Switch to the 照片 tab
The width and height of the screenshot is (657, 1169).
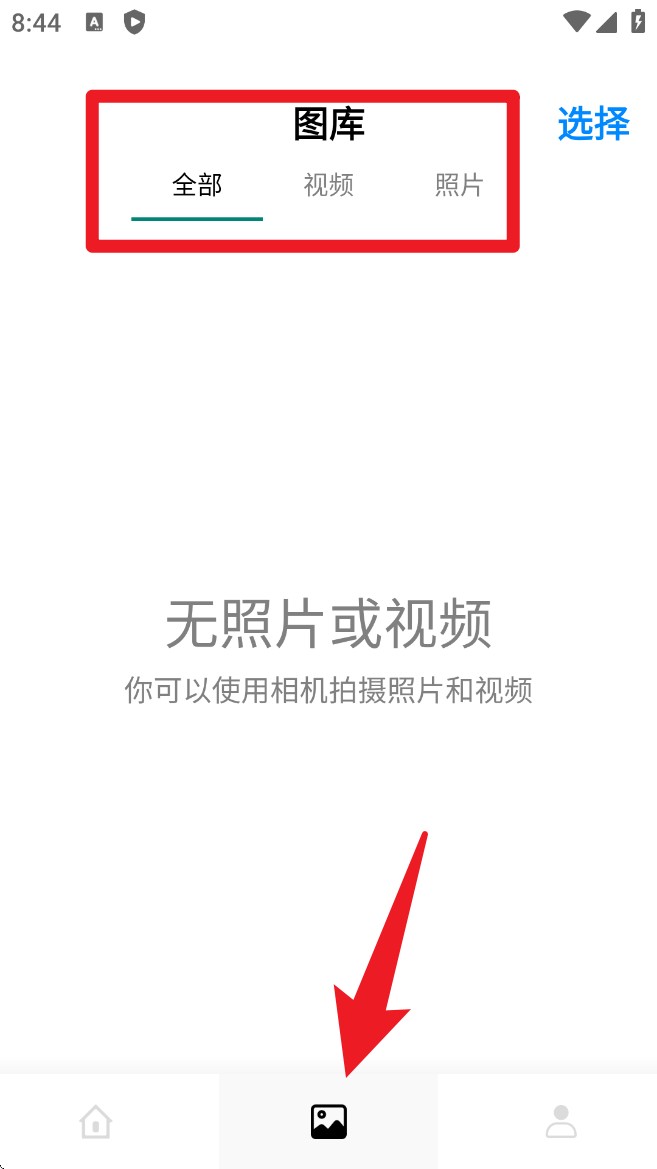[459, 185]
